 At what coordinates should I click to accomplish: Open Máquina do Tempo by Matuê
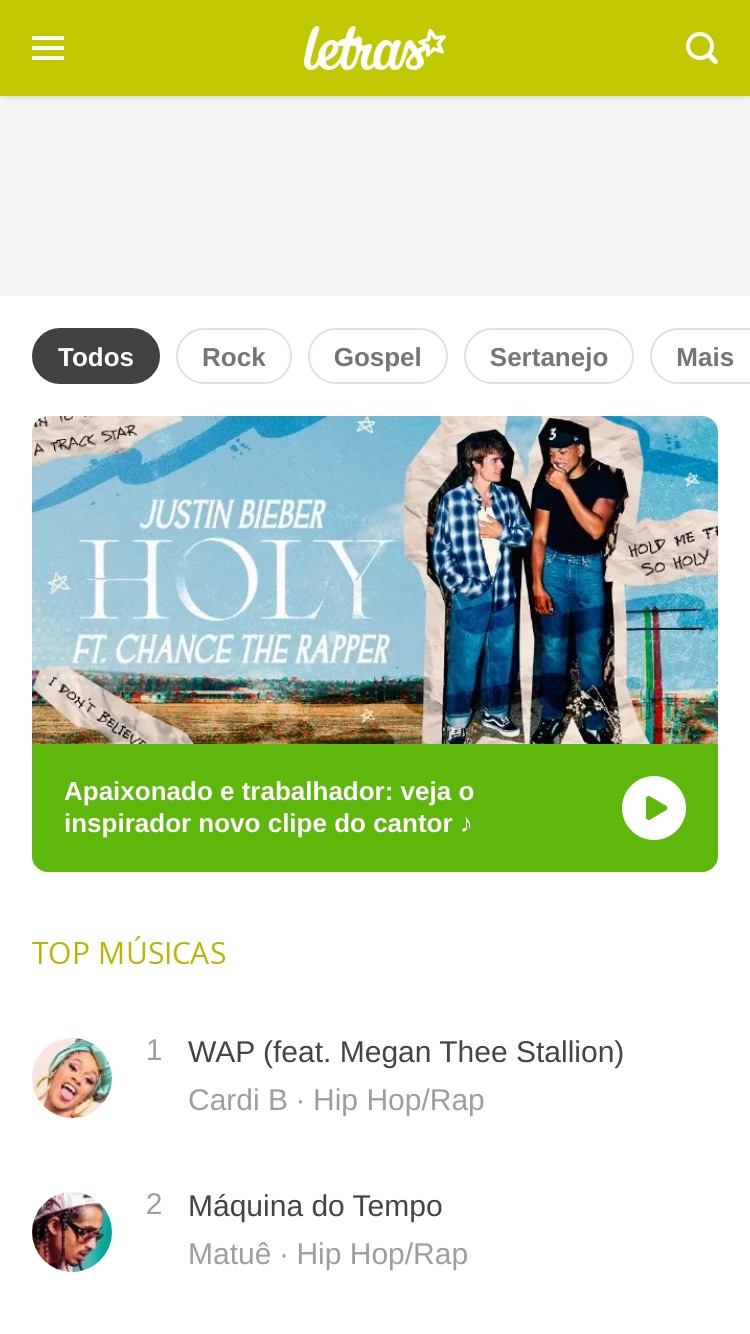click(x=375, y=1230)
